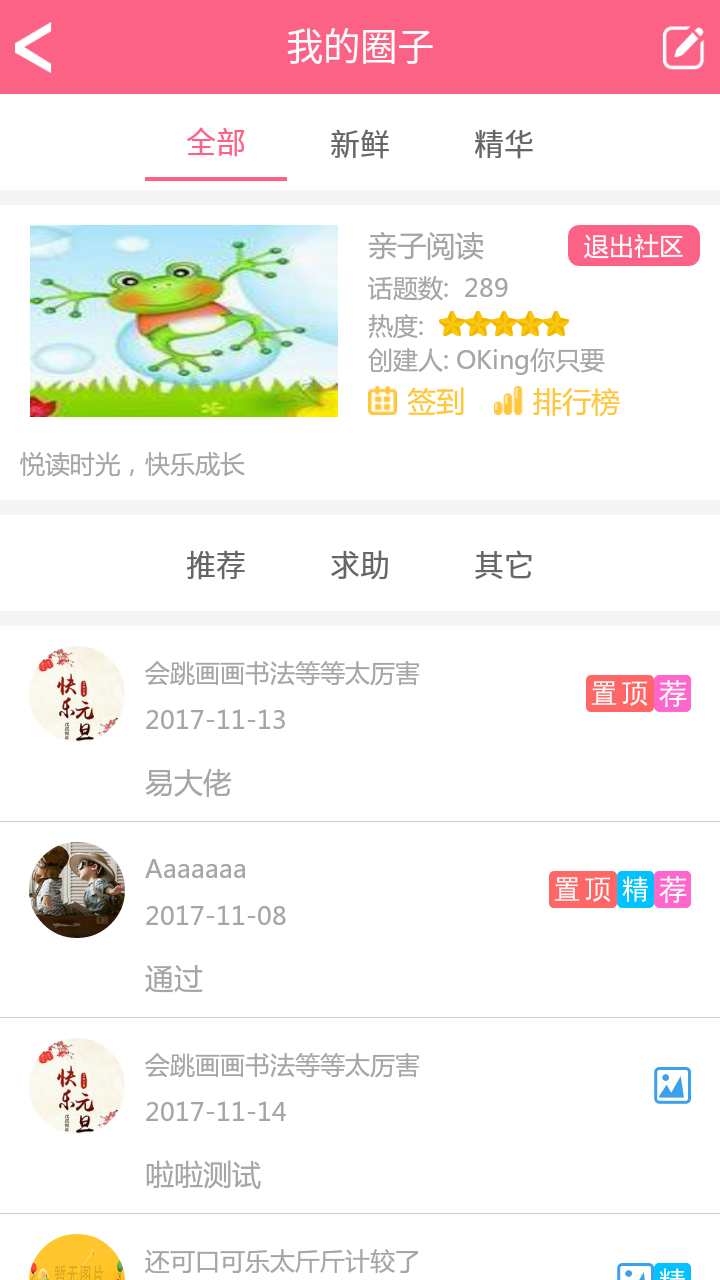Select the 求助 category
The height and width of the screenshot is (1280, 720).
(360, 566)
